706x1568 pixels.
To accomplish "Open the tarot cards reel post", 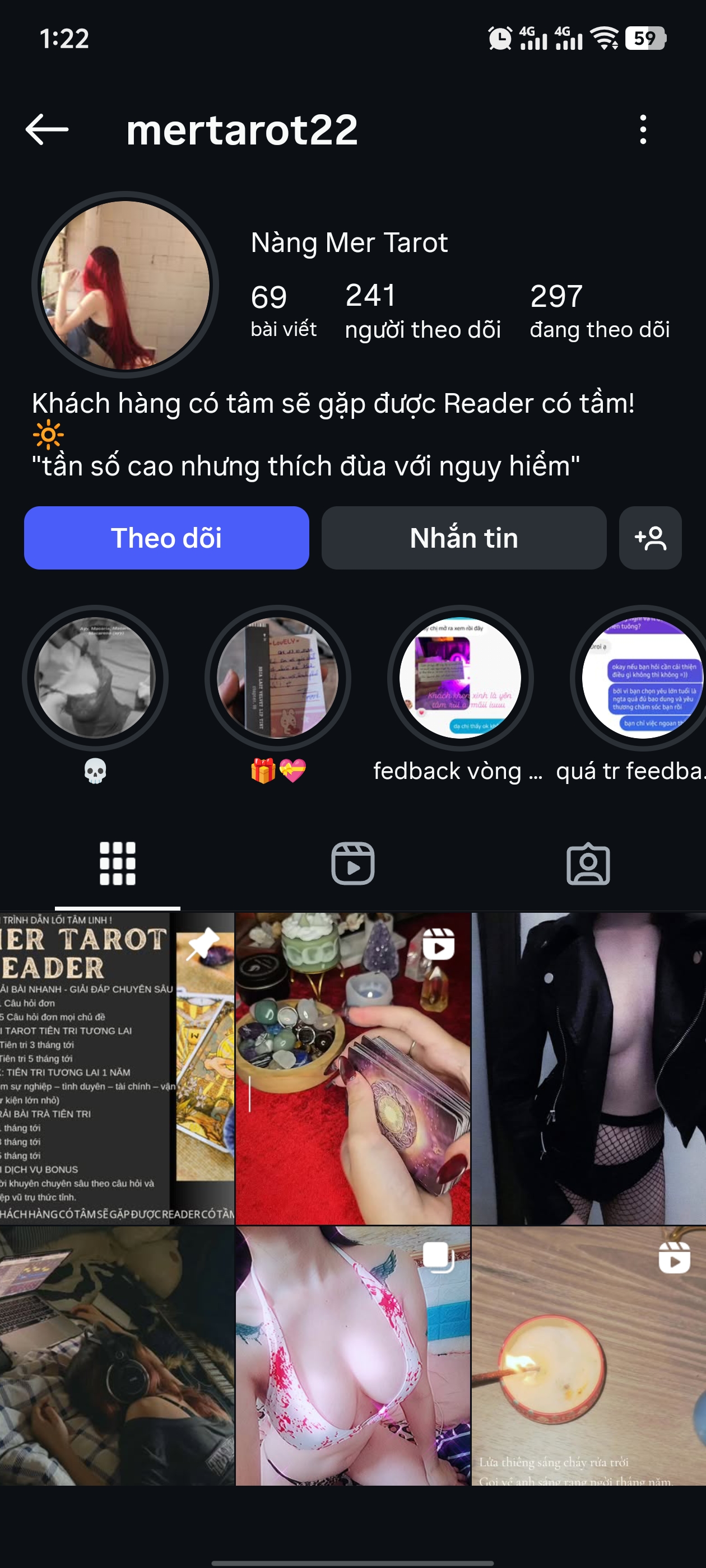I will tap(352, 1068).
